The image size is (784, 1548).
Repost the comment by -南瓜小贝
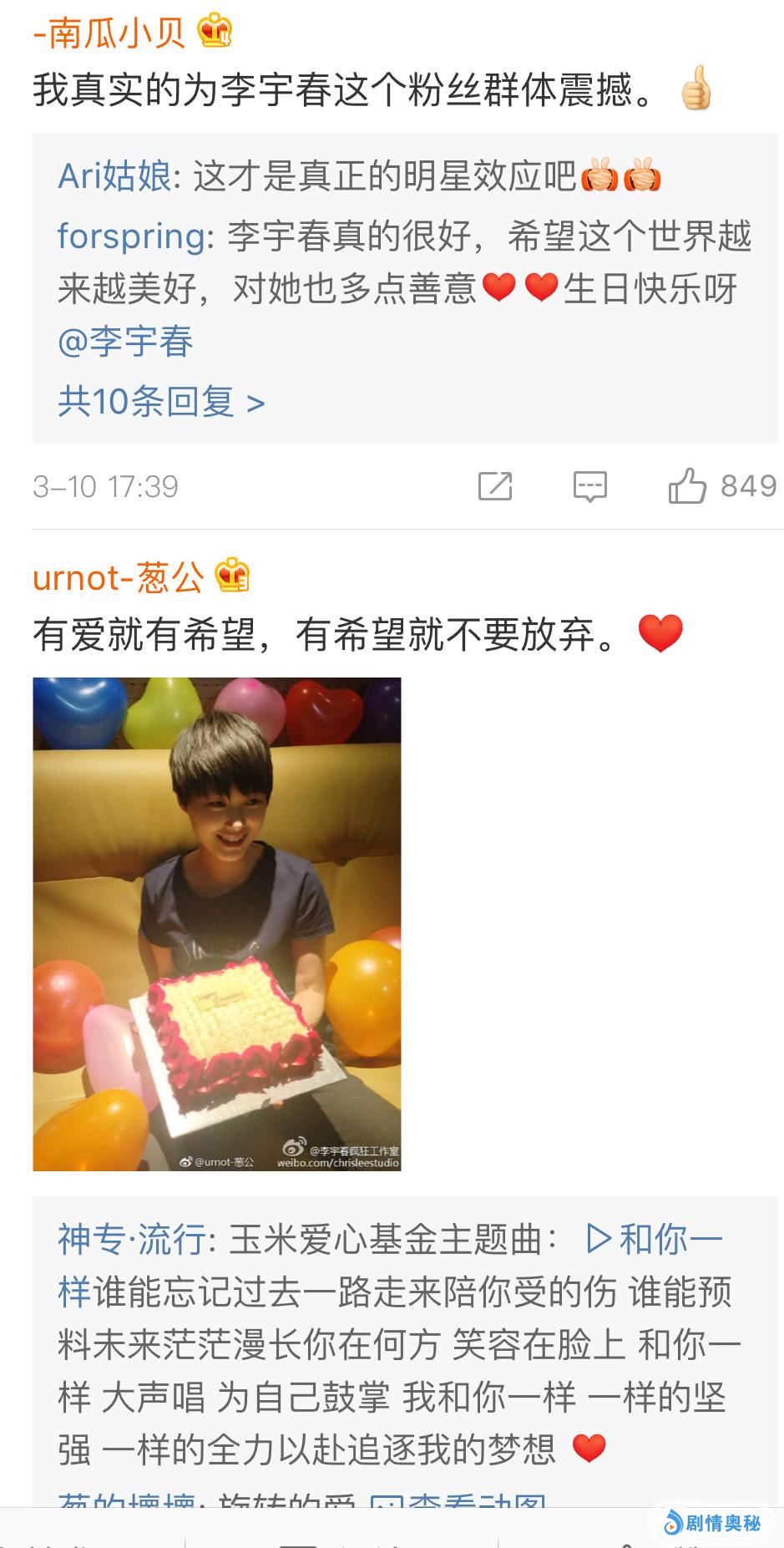point(495,486)
